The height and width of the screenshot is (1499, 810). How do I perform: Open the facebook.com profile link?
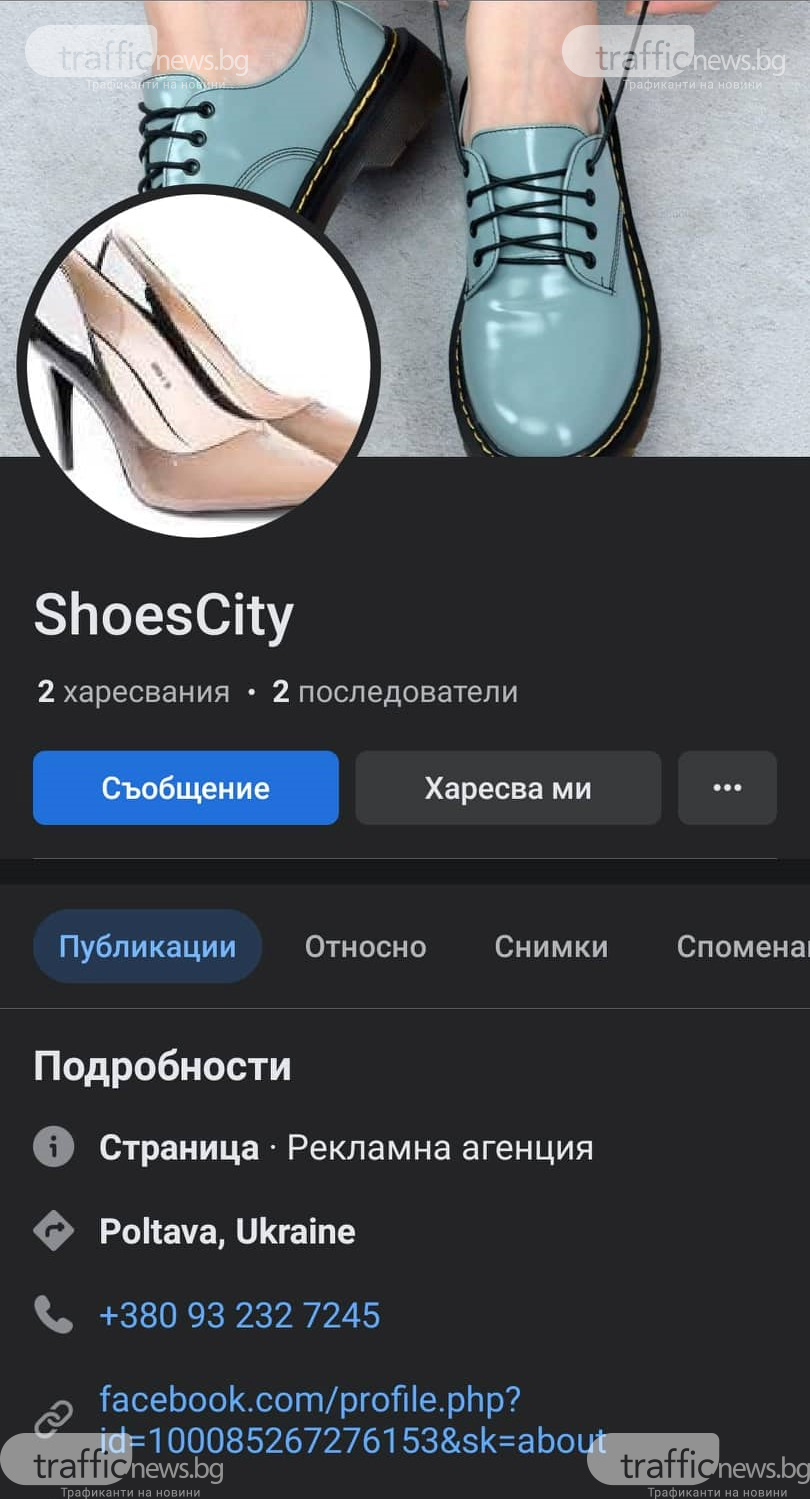pyautogui.click(x=310, y=1400)
